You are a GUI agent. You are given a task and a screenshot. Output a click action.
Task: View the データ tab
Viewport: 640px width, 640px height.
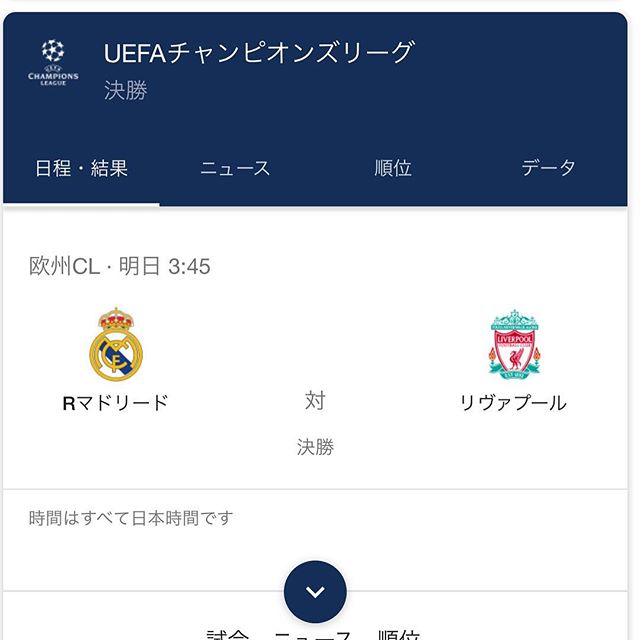point(548,168)
